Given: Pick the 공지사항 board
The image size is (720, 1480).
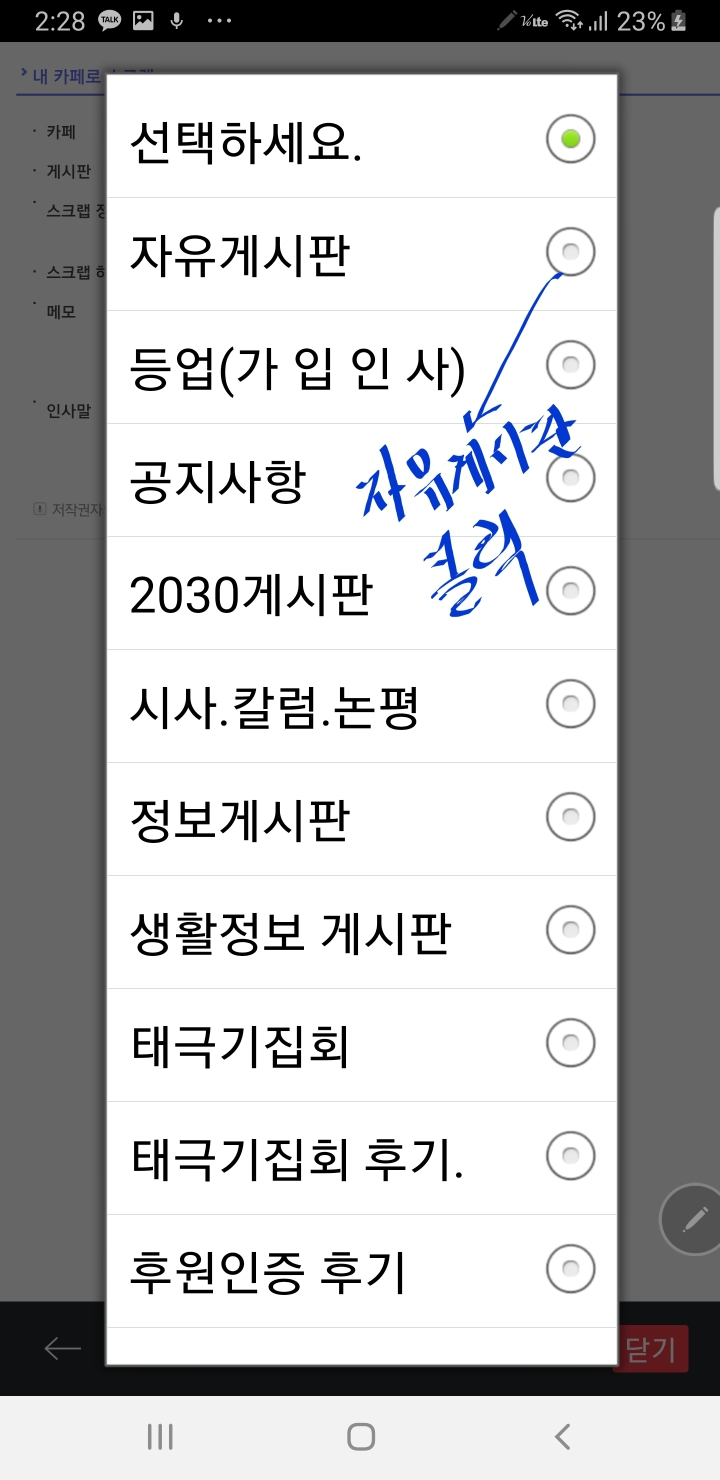Looking at the screenshot, I should (361, 481).
